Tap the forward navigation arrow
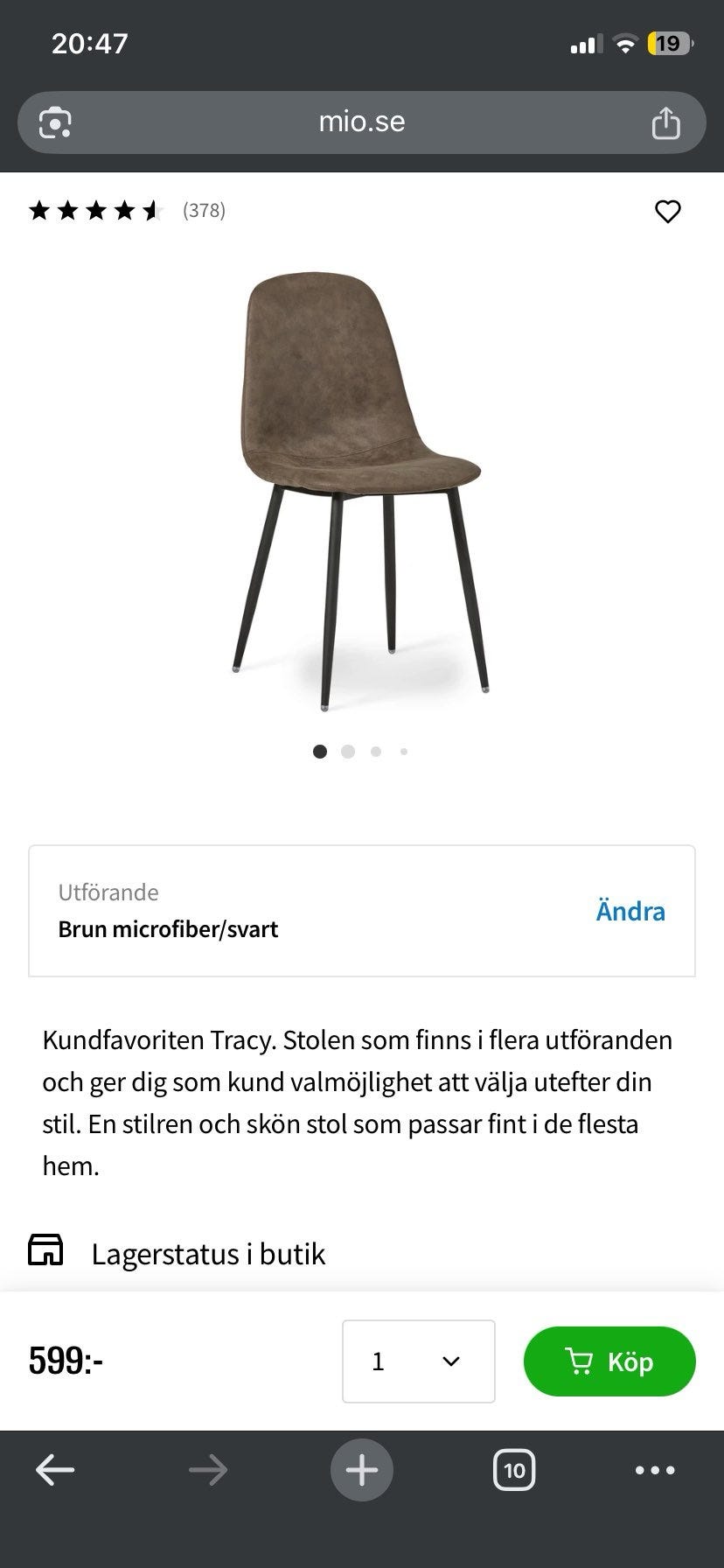 pyautogui.click(x=208, y=1469)
